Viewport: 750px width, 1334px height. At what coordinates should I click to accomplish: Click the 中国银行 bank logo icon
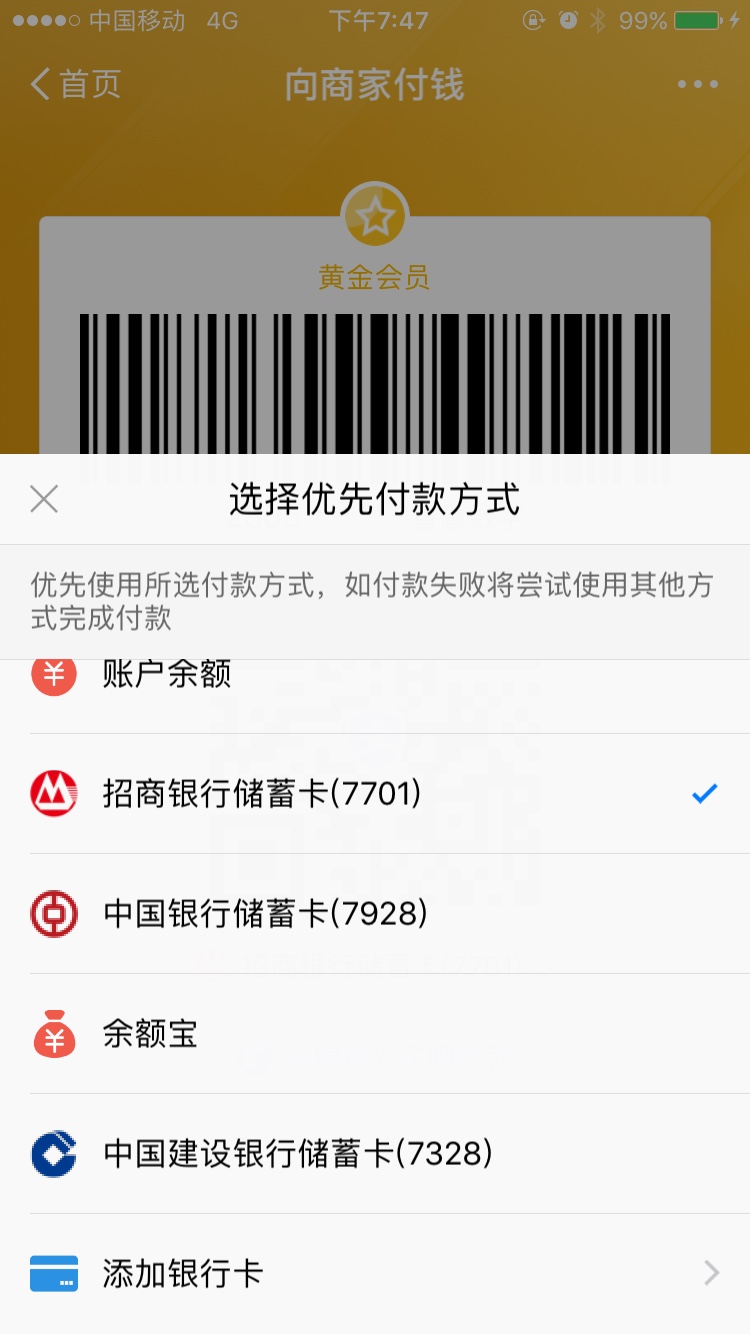52,915
